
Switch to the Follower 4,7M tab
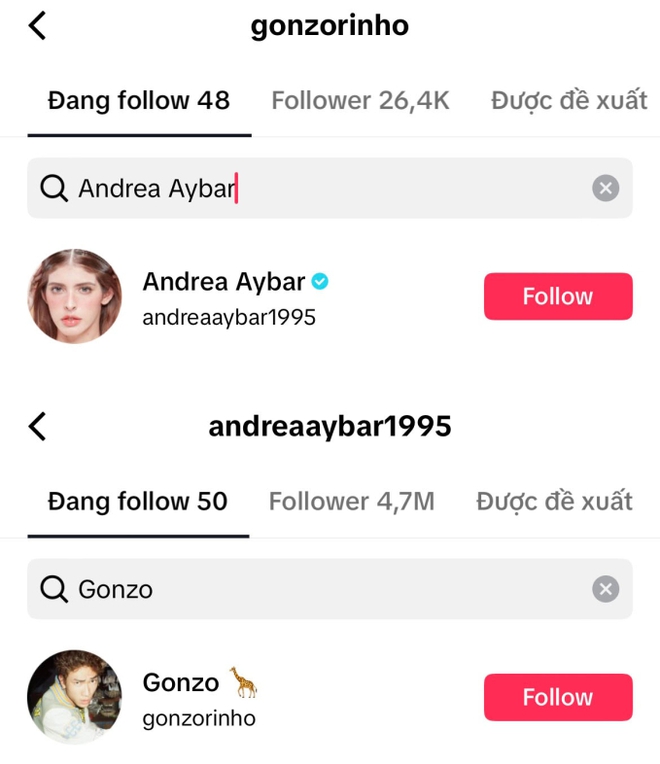[351, 501]
